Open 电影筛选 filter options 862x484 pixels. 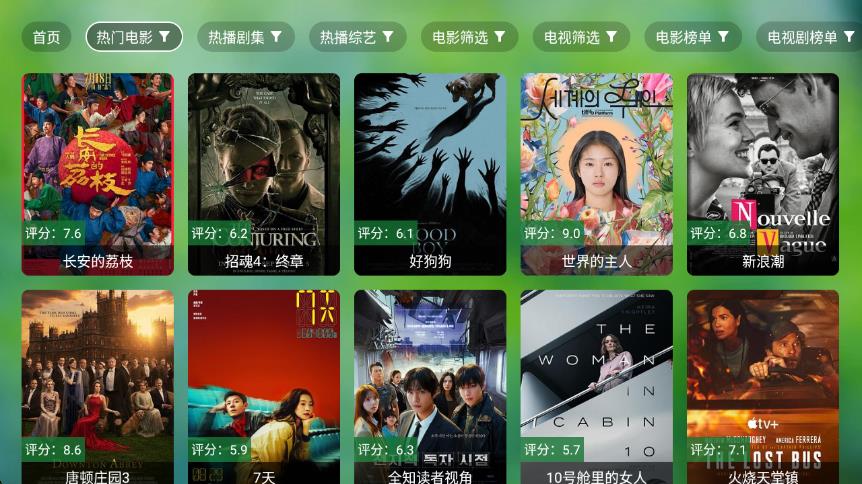[x=469, y=37]
